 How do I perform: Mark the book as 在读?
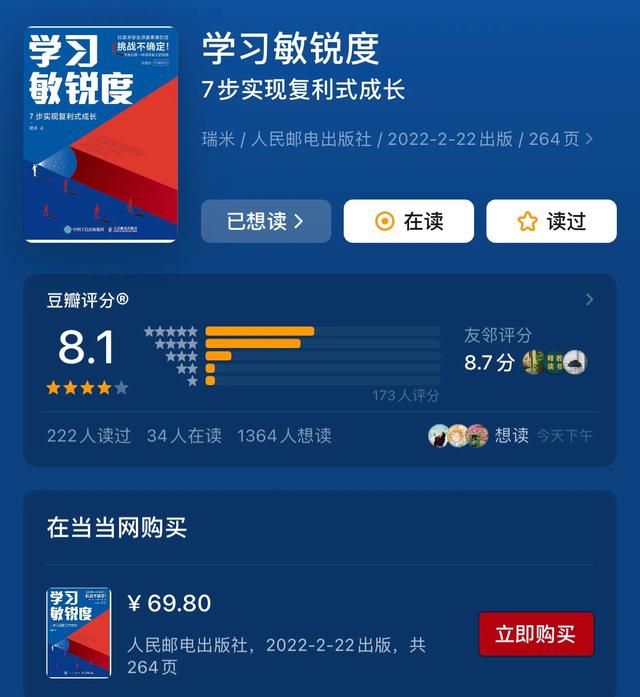[408, 221]
